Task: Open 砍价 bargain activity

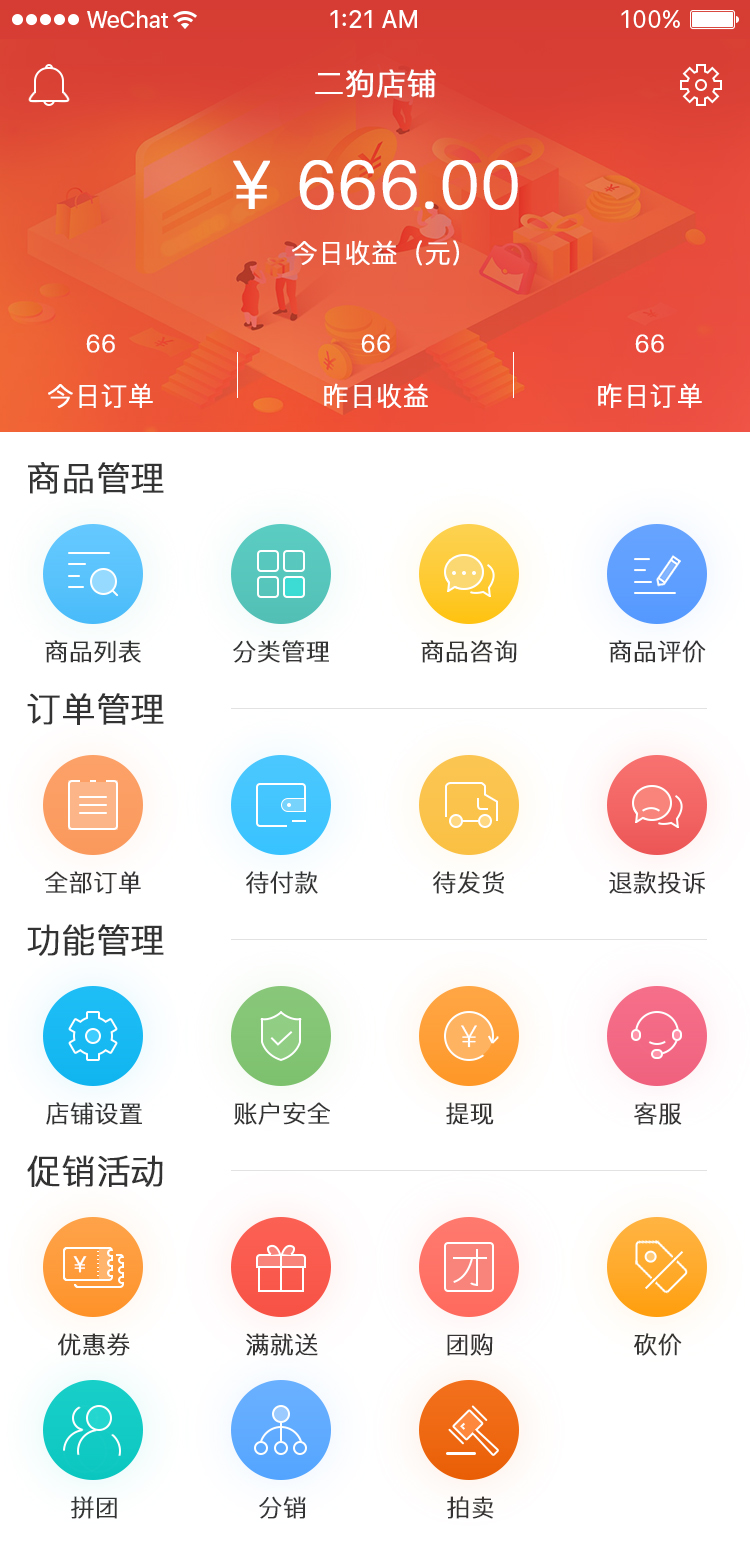Action: 657,1268
